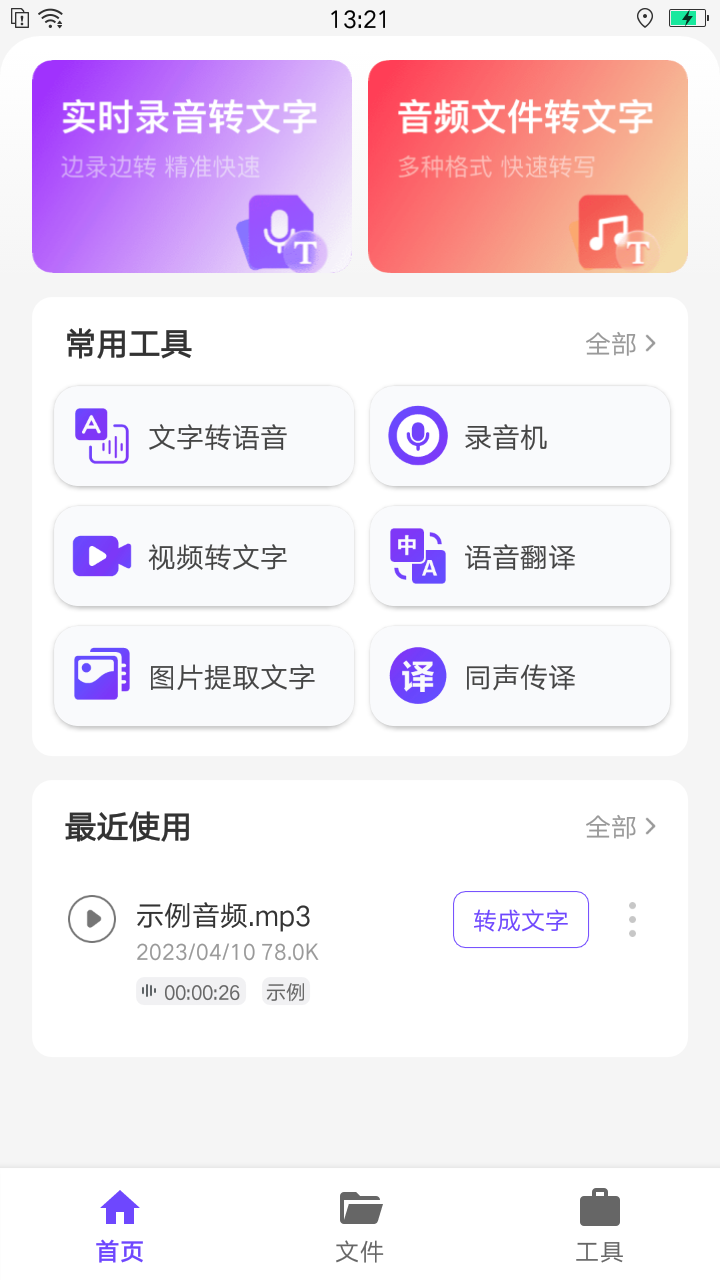This screenshot has width=720, height=1280.
Task: Open the 实时录音转文字 banner microphone feature
Action: 191,167
